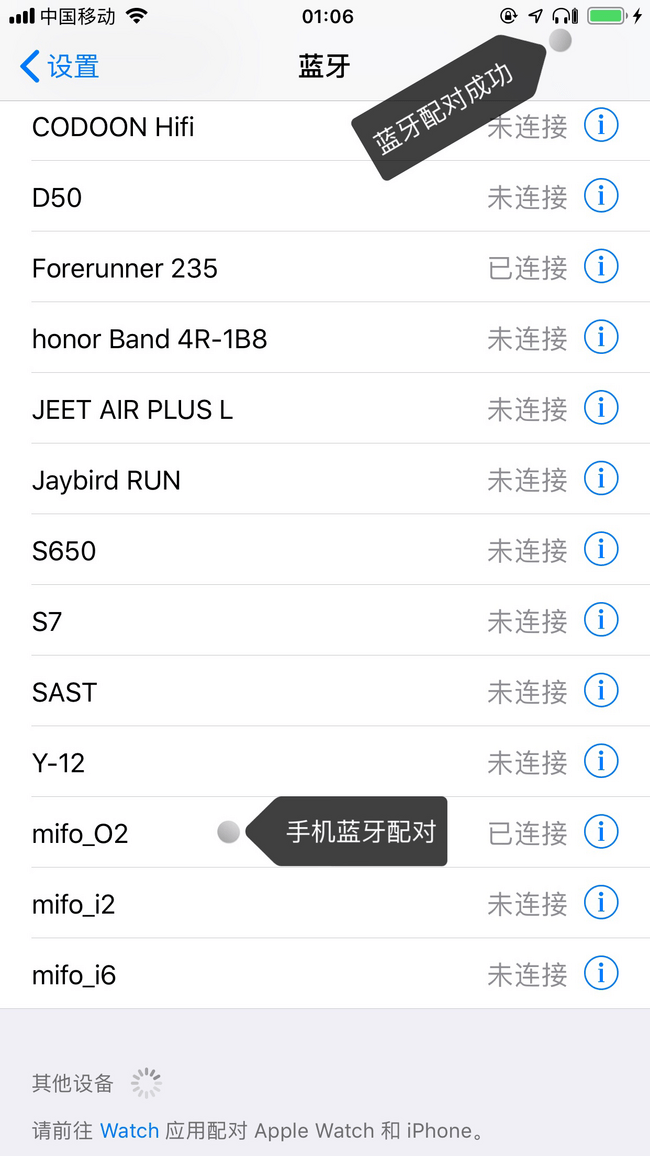Screen dimensions: 650x1156
Task: Open info for Y-12
Action: pyautogui.click(x=601, y=762)
